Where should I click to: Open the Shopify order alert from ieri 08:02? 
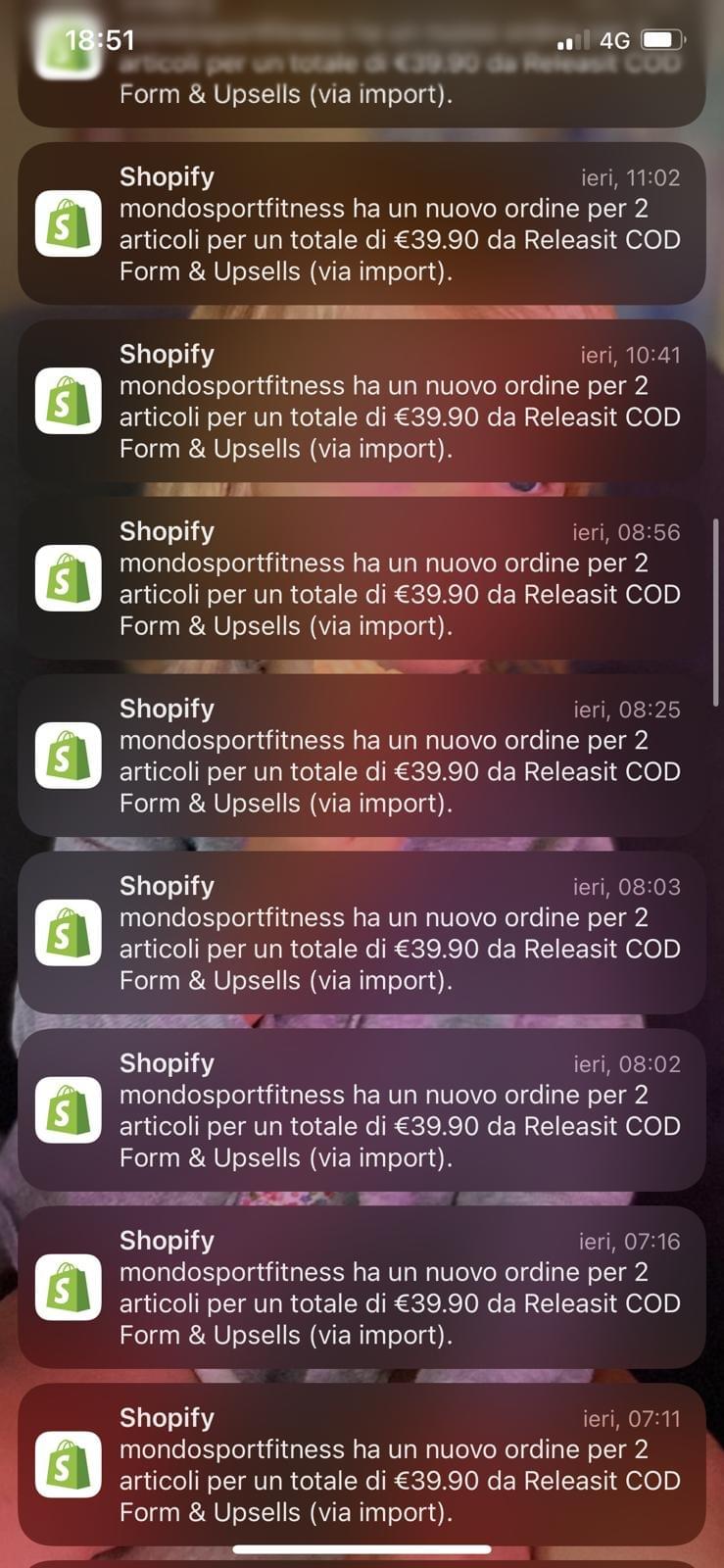(362, 1110)
